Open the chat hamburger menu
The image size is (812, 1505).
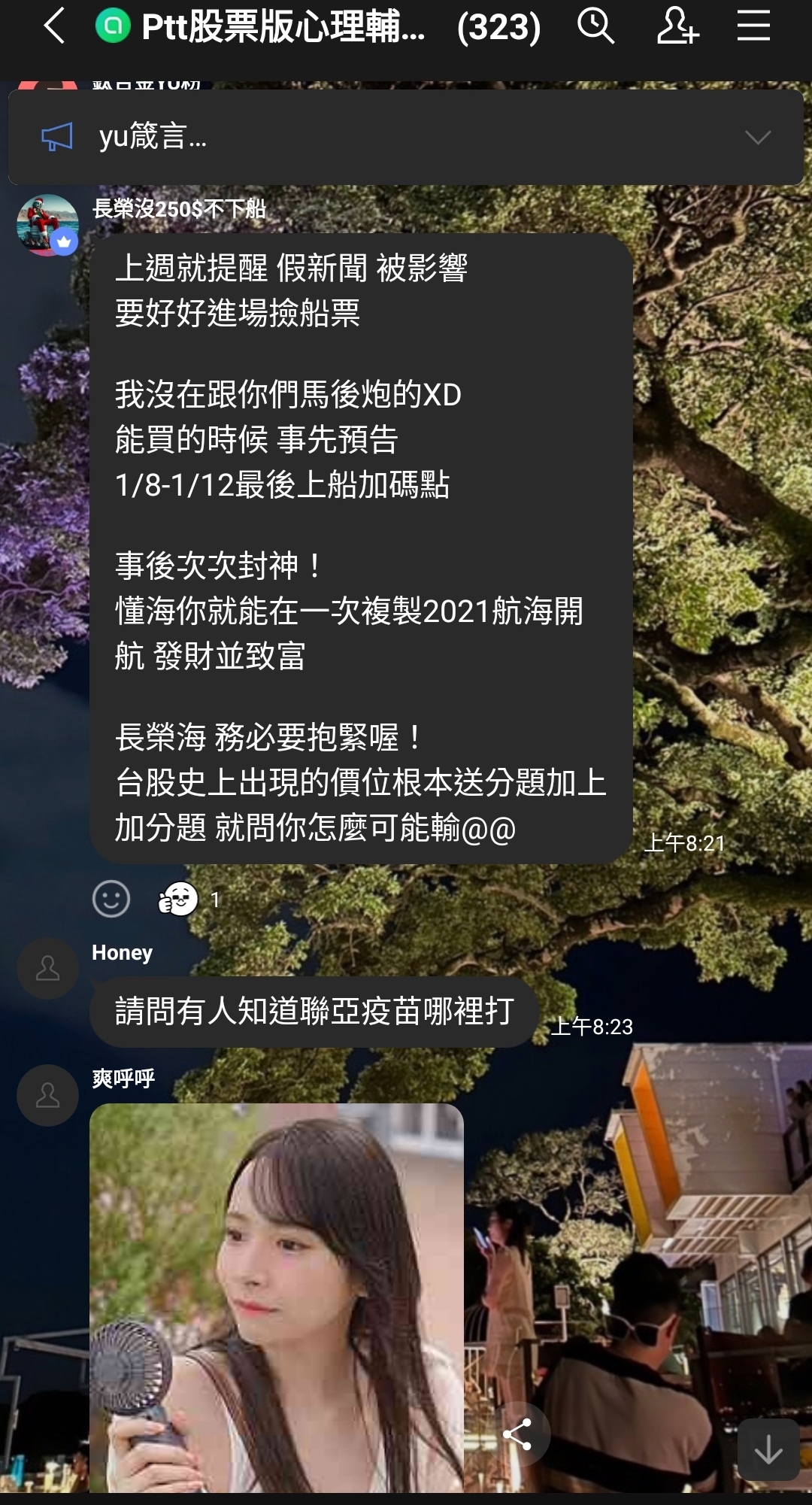pyautogui.click(x=753, y=26)
